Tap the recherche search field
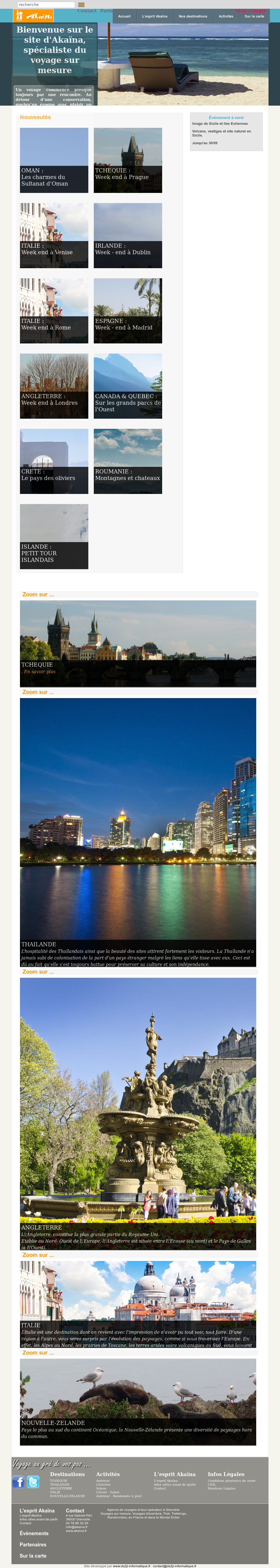Screen dimensions: 280x1568 [46, 5]
